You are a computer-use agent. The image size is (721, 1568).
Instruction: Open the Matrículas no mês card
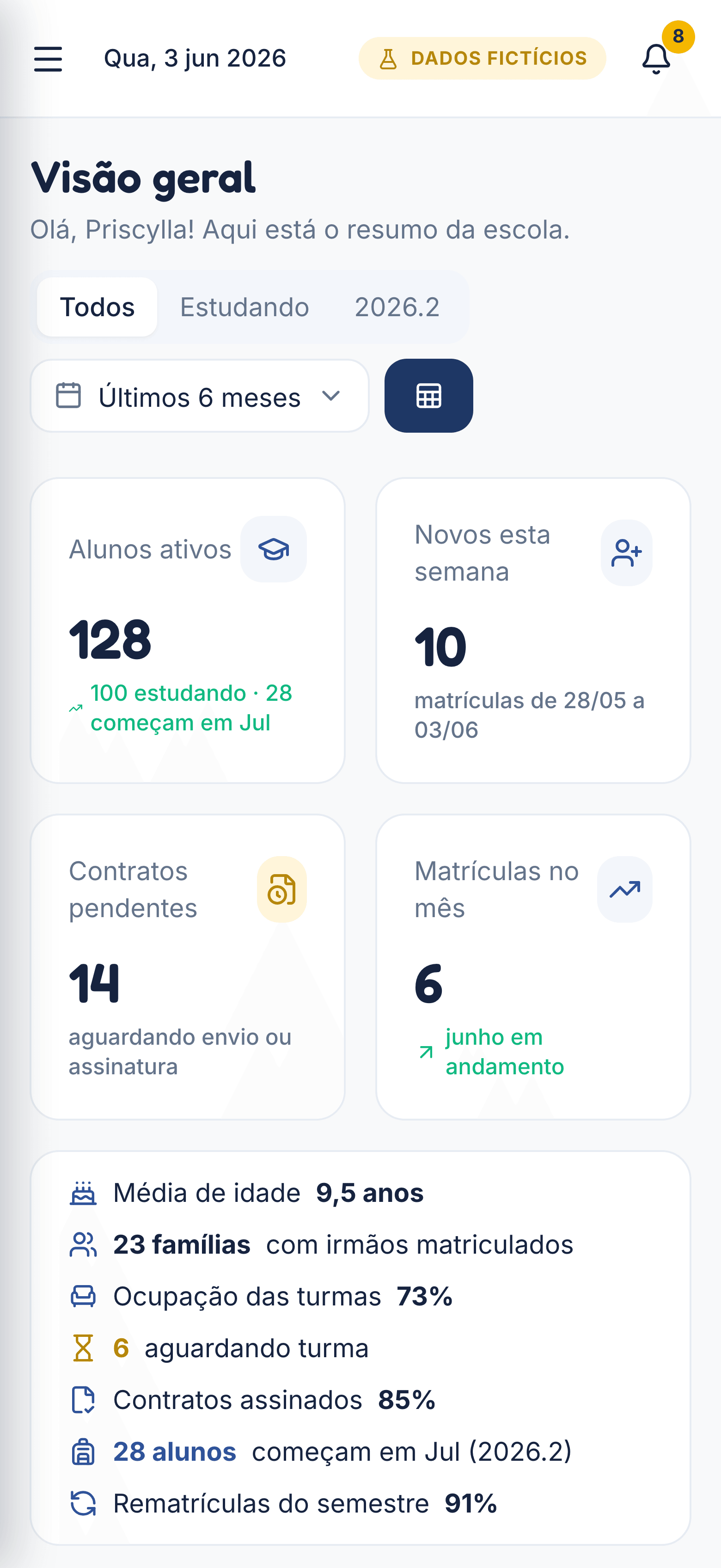533,967
